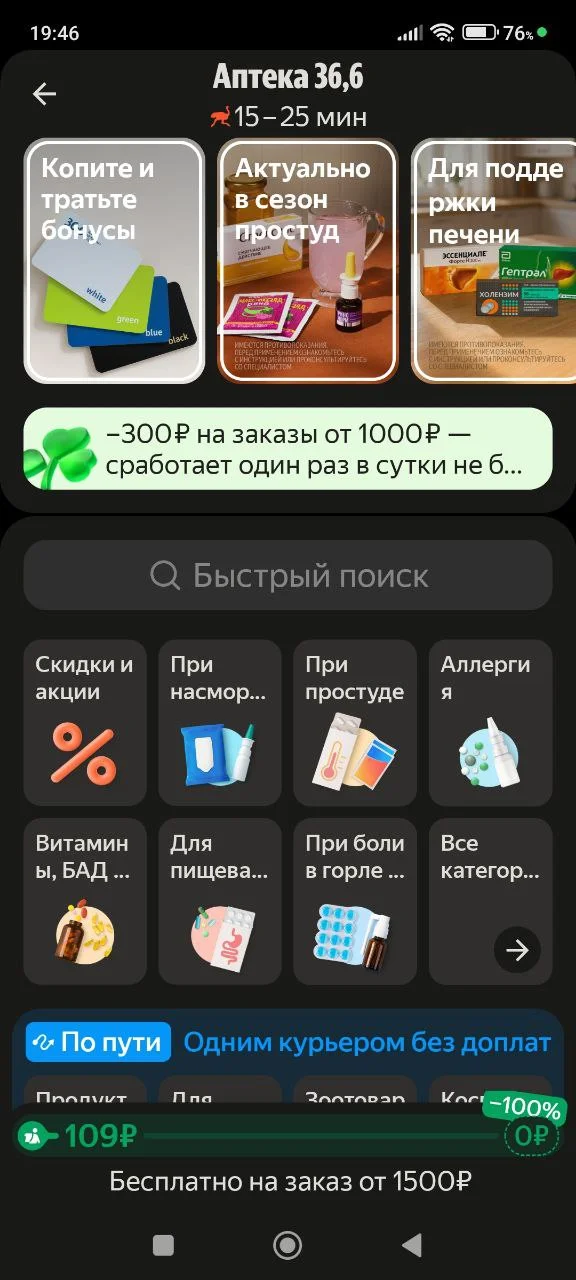Open the 'Актуально в сезон простуд' story card
Image resolution: width=576 pixels, height=1280 pixels.
point(308,261)
